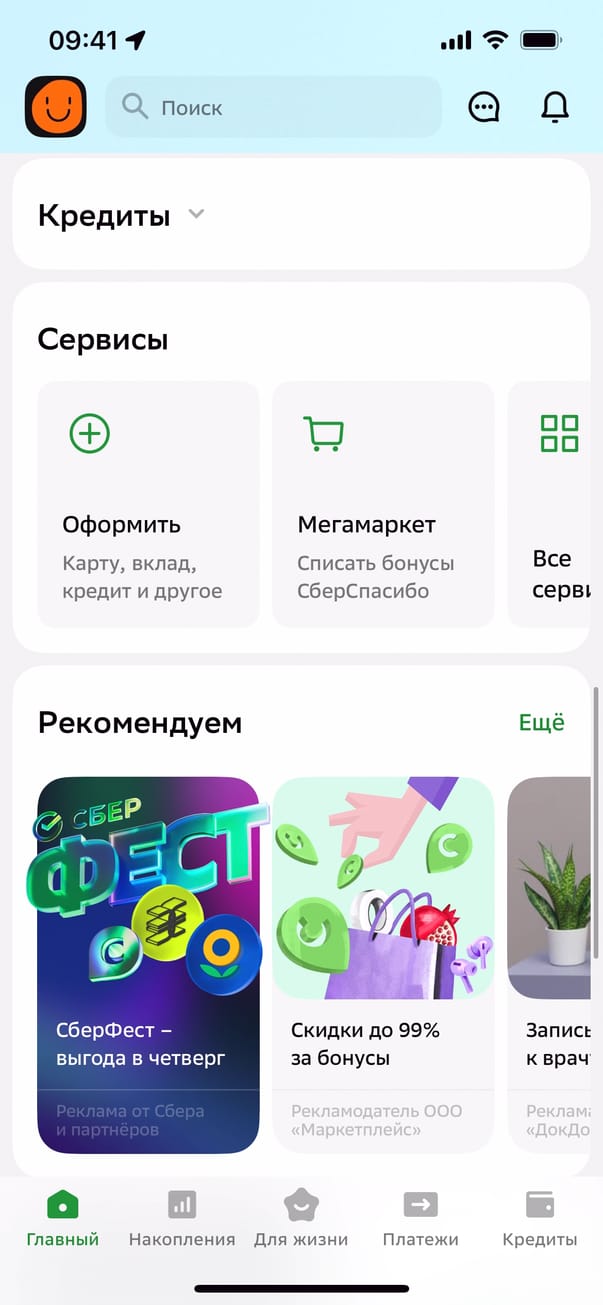Open the profile avatar with the orange smiley

pyautogui.click(x=56, y=107)
